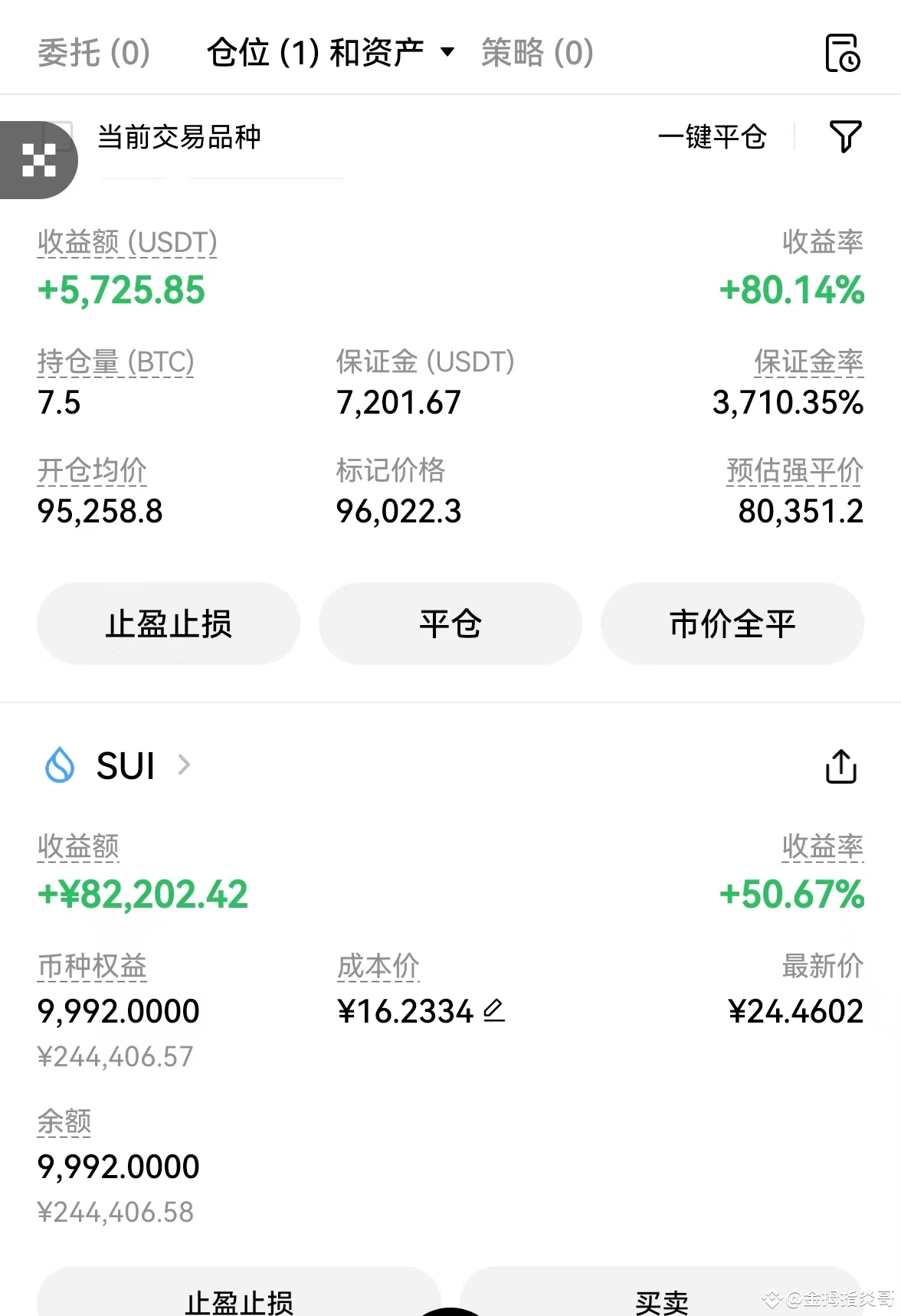Edit the SUI 成本价 cost price
This screenshot has width=901, height=1316.
[494, 1011]
